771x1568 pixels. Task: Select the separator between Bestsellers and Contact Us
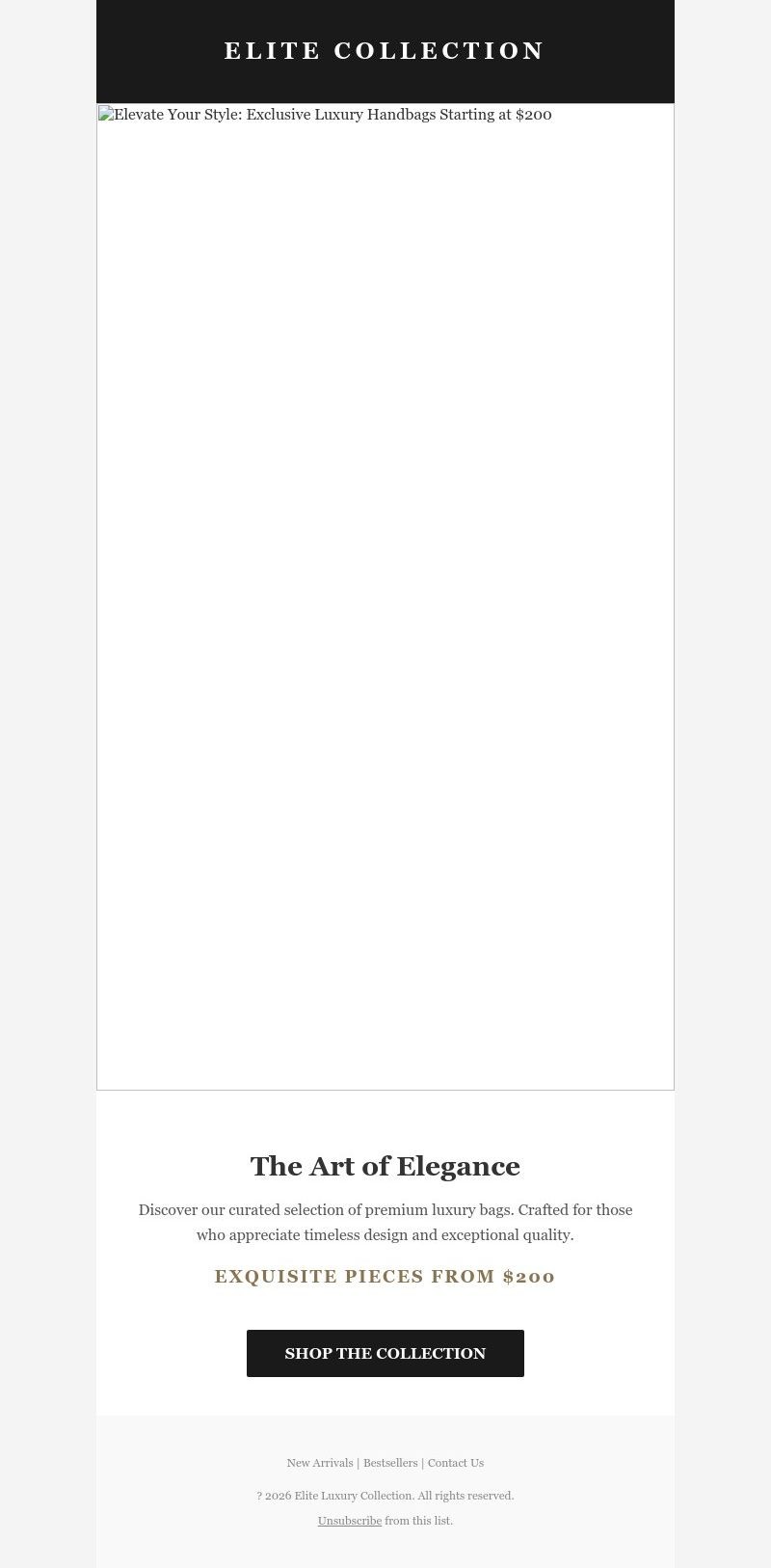click(x=422, y=1463)
